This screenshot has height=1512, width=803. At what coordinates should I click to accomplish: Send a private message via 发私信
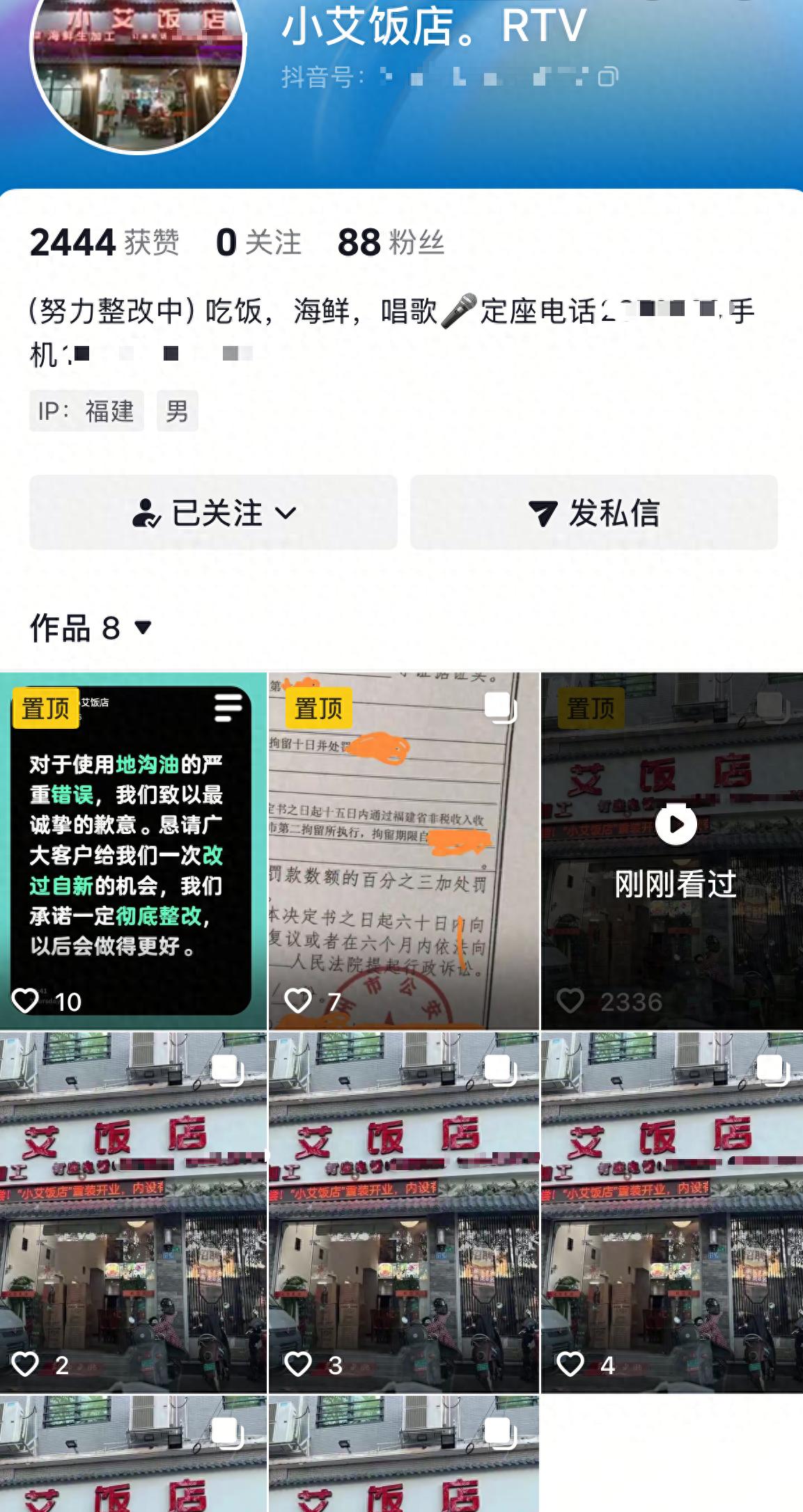[x=593, y=513]
